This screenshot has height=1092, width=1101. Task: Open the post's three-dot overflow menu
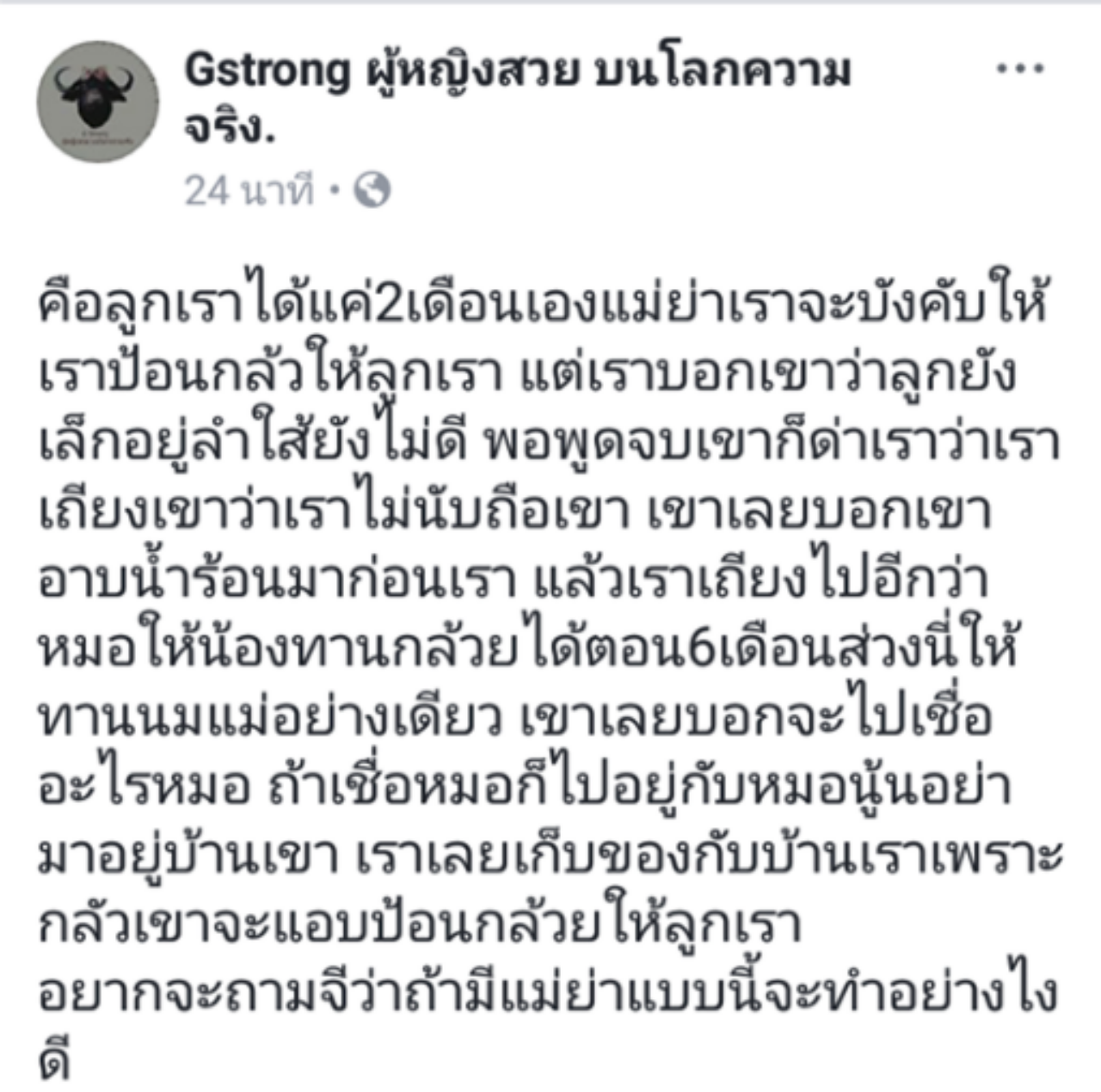pos(1019,71)
